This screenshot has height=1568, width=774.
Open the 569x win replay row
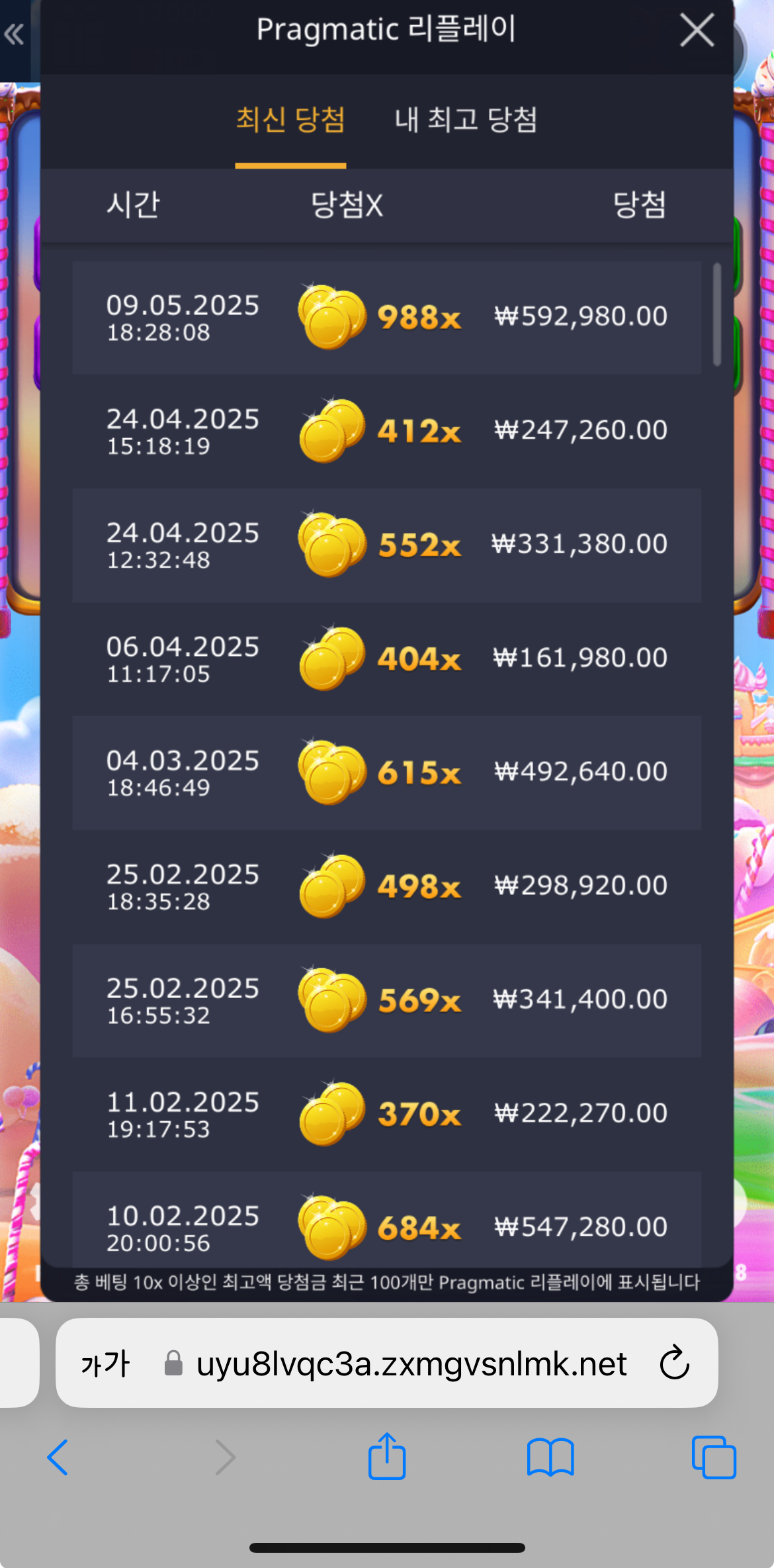click(386, 1000)
